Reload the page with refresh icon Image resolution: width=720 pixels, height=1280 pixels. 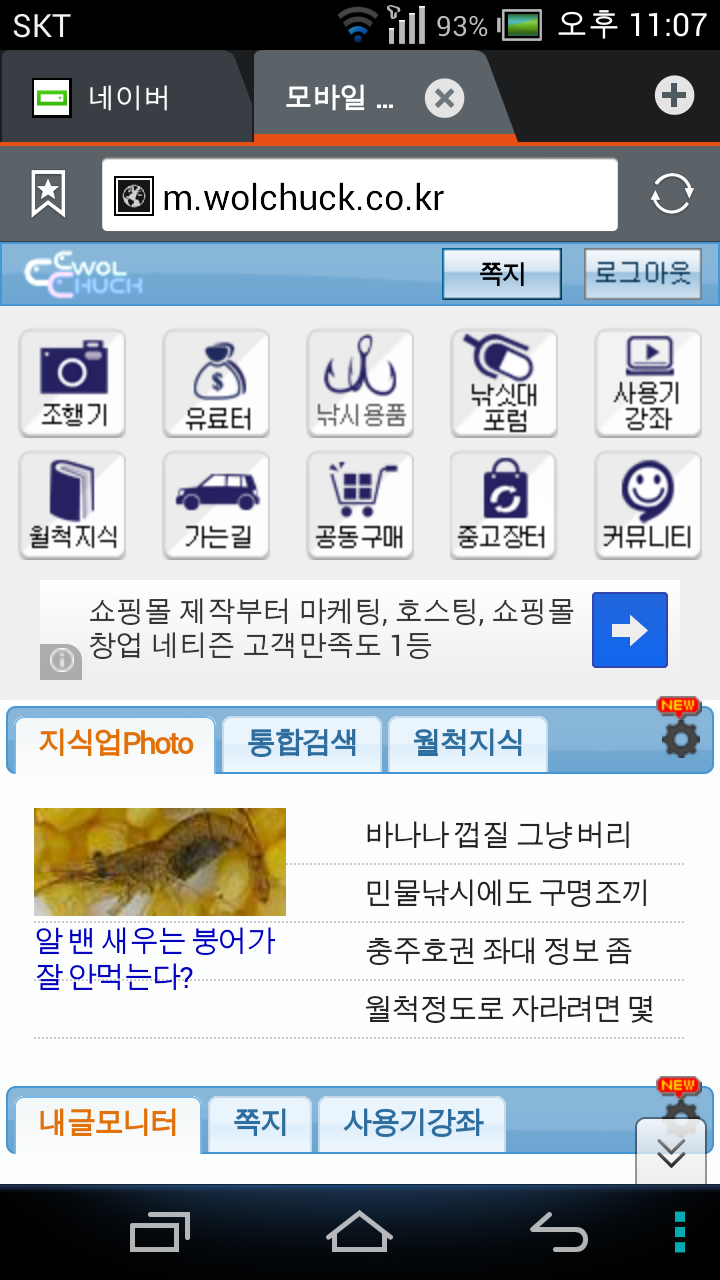671,194
